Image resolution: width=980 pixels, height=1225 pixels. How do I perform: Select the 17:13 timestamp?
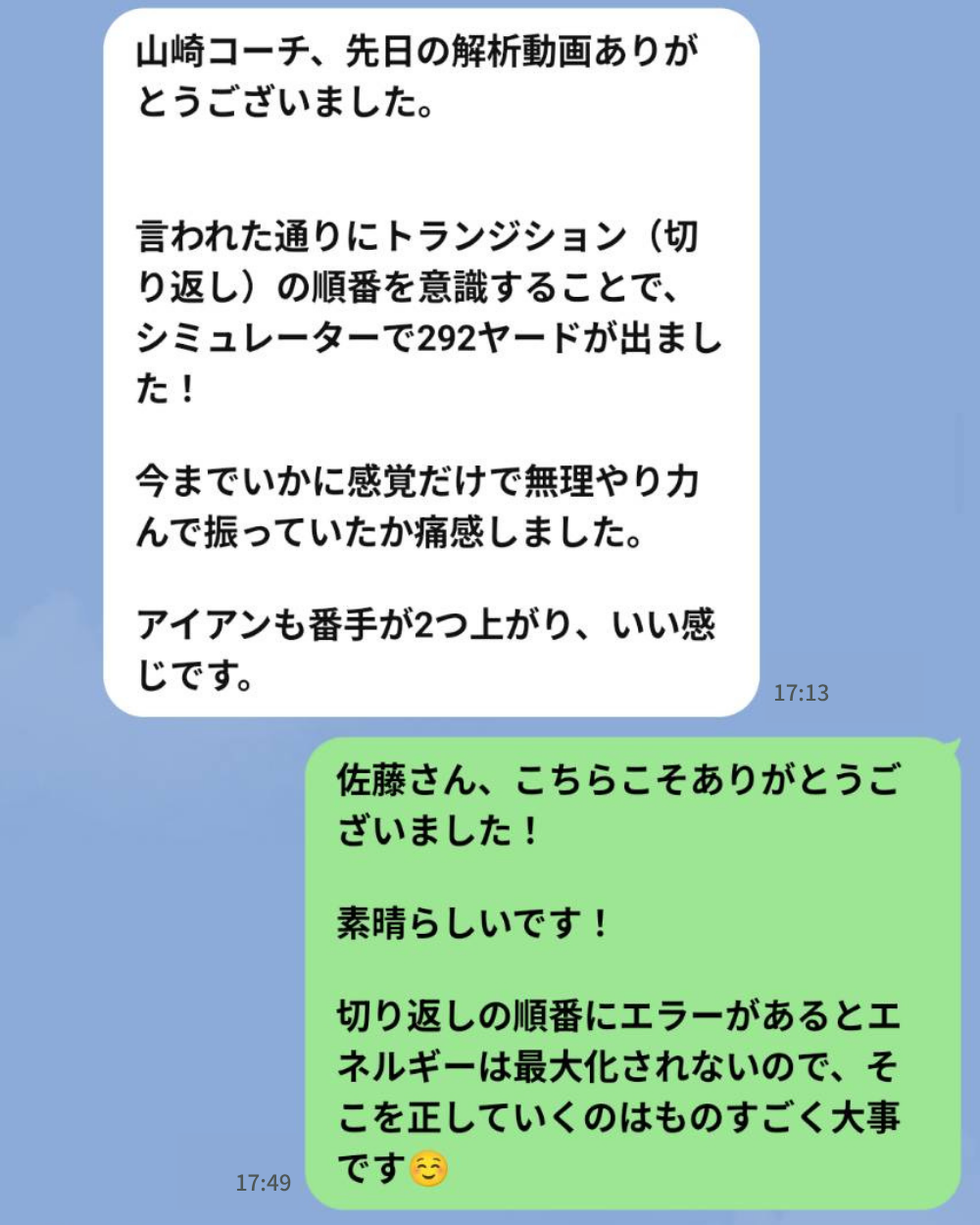pos(801,692)
